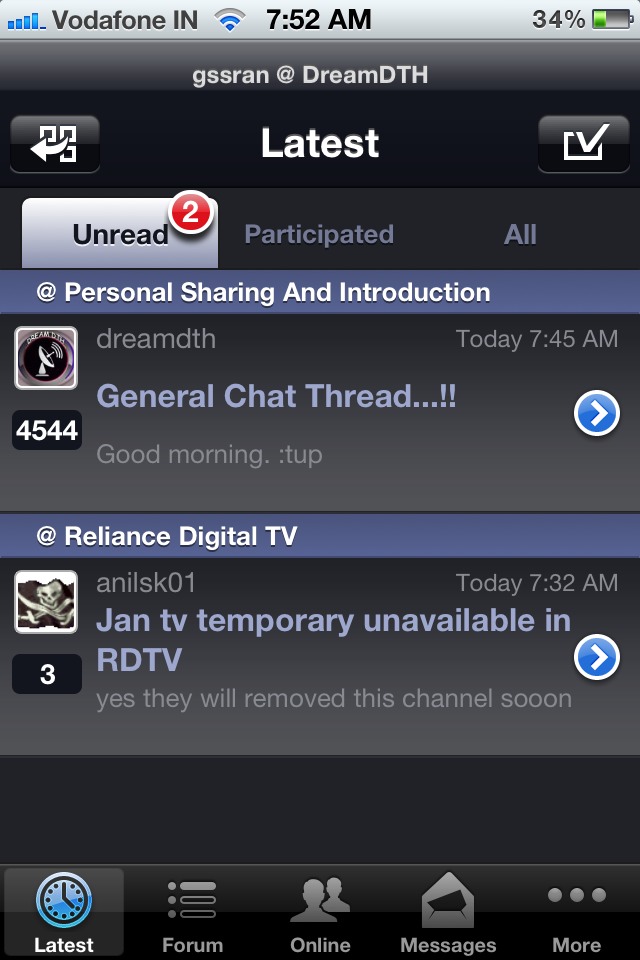Tap the switch-account arrows button
Viewport: 640px width, 960px height.
(55, 144)
